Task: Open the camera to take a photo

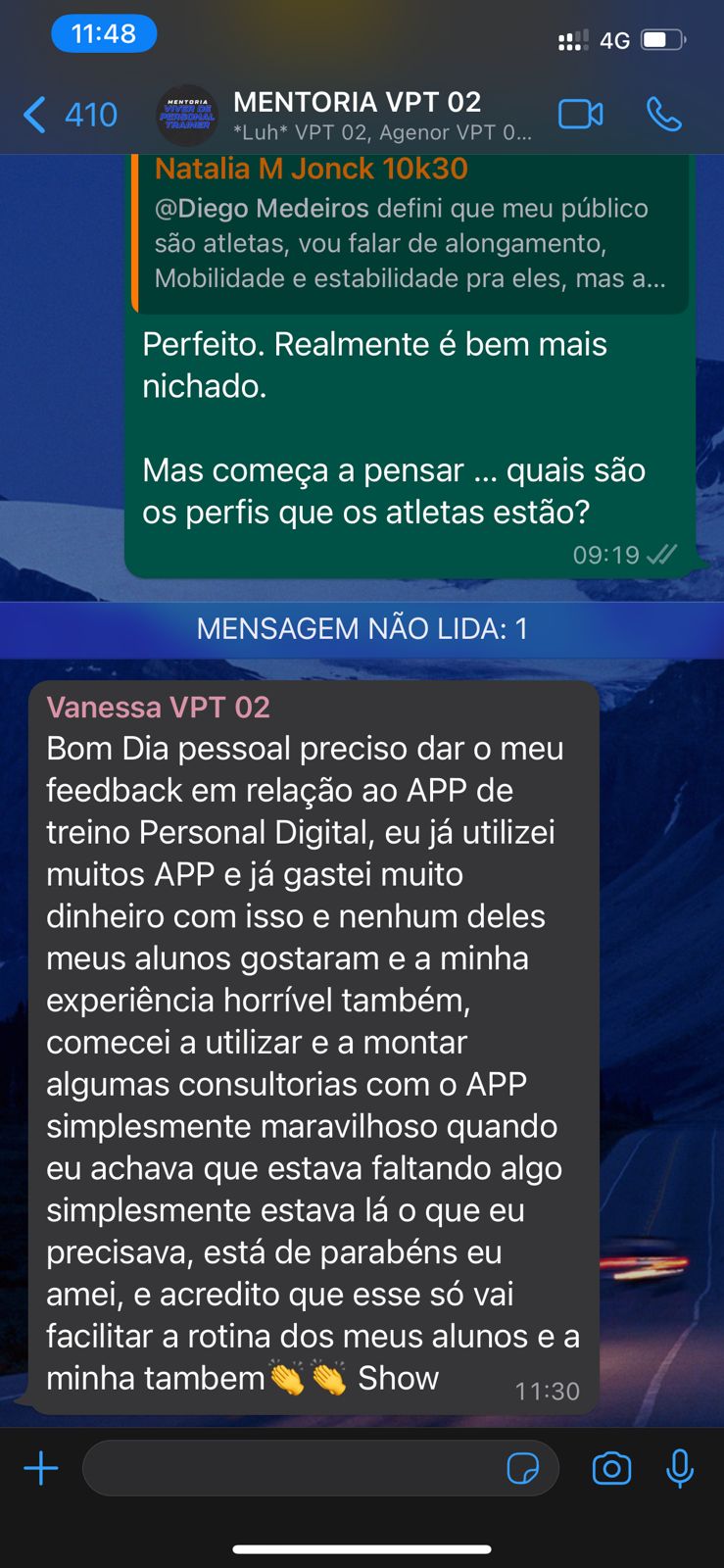Action: coord(611,1468)
